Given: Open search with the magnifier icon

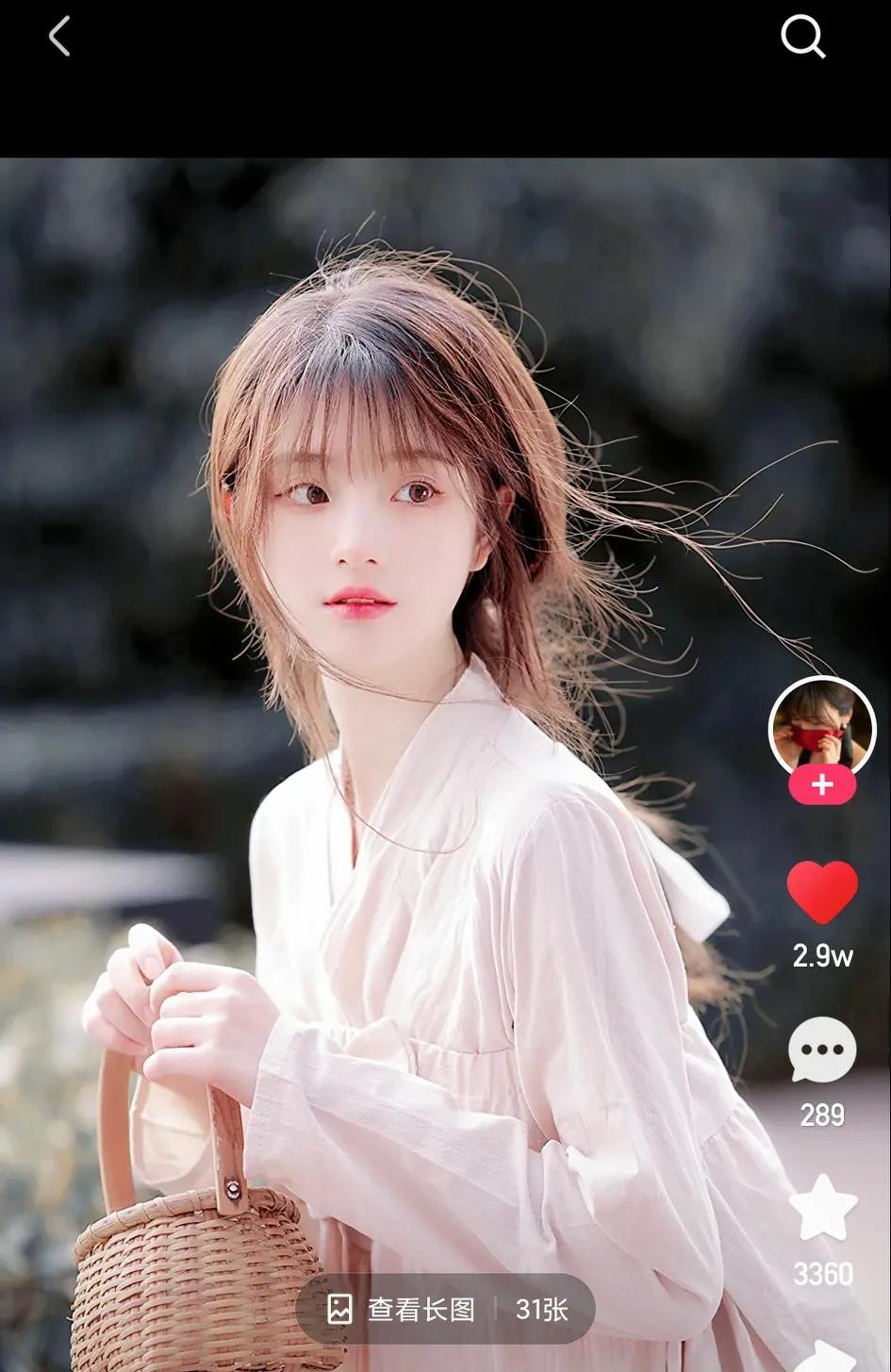Looking at the screenshot, I should 802,38.
